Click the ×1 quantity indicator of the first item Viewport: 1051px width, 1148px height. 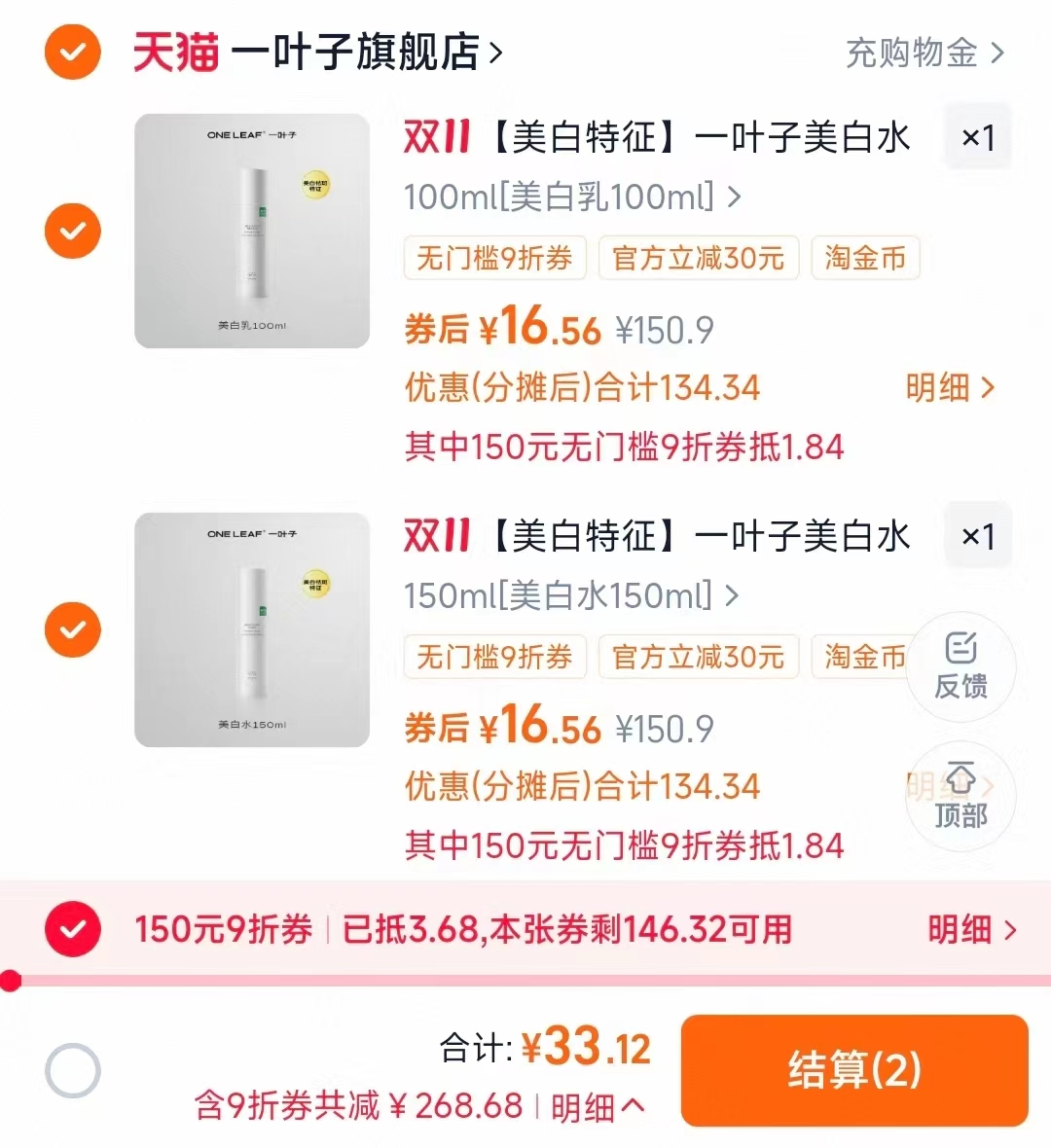click(x=978, y=137)
